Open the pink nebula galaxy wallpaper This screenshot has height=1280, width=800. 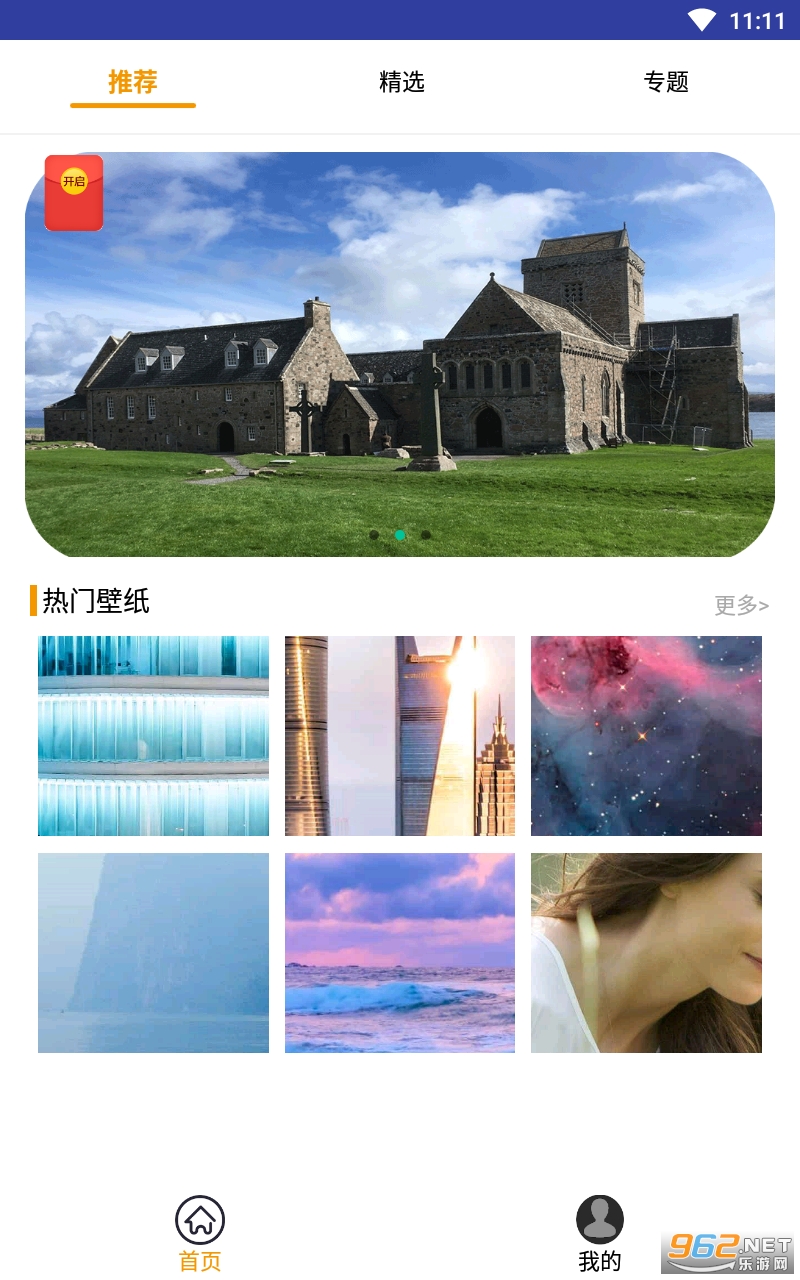646,736
